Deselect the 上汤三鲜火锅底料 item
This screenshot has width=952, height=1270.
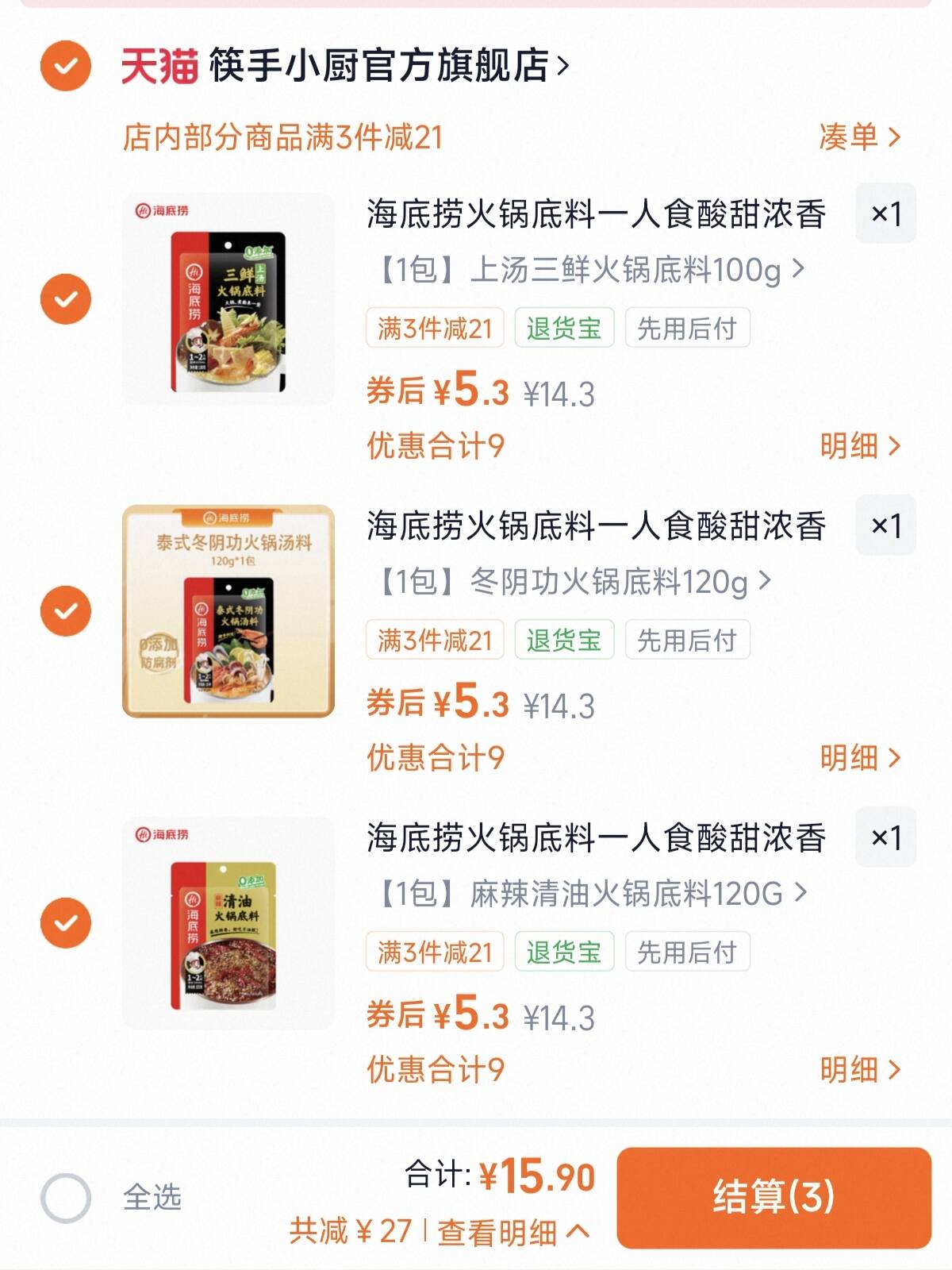pyautogui.click(x=66, y=299)
